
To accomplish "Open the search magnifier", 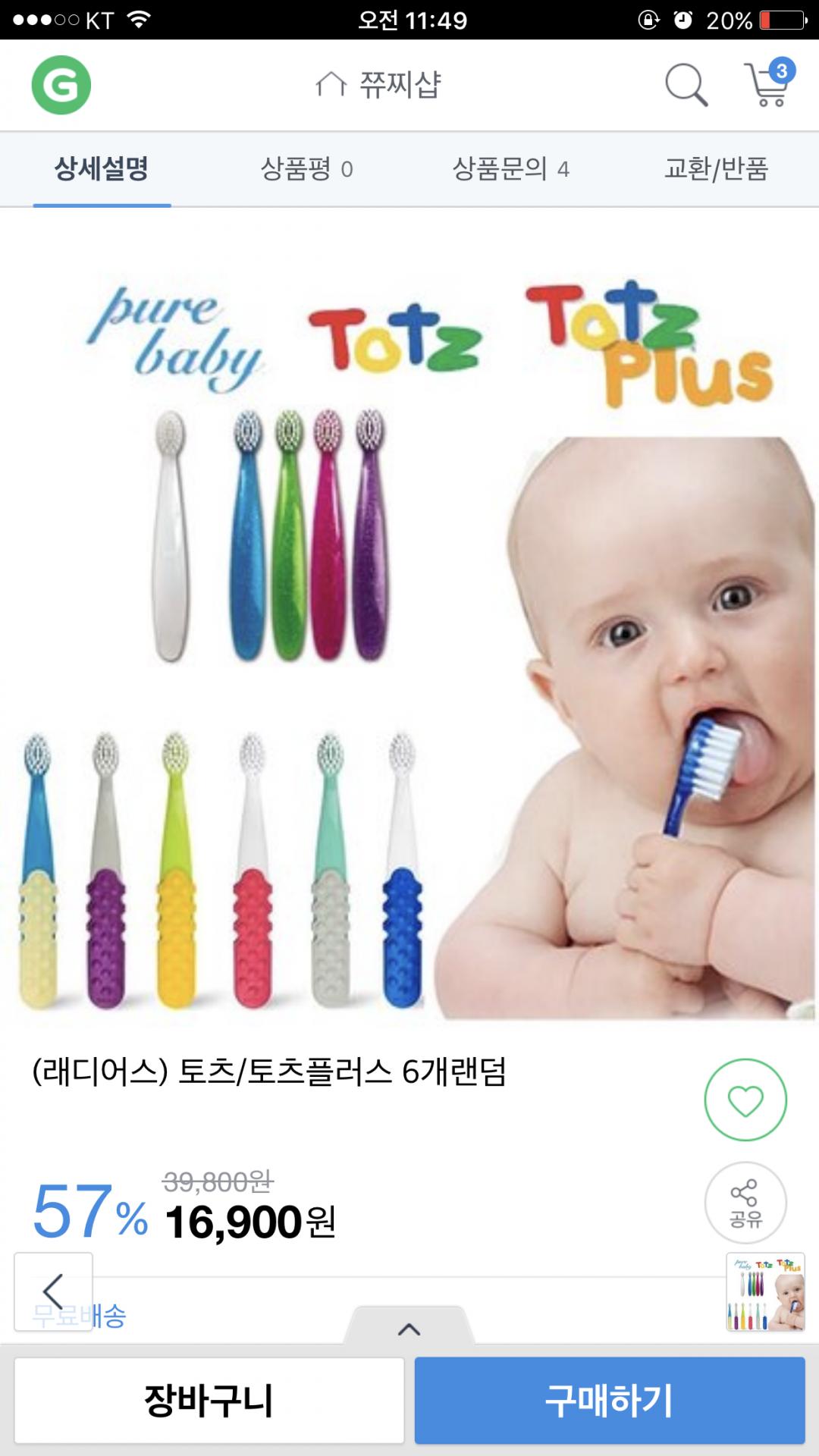I will tap(686, 84).
